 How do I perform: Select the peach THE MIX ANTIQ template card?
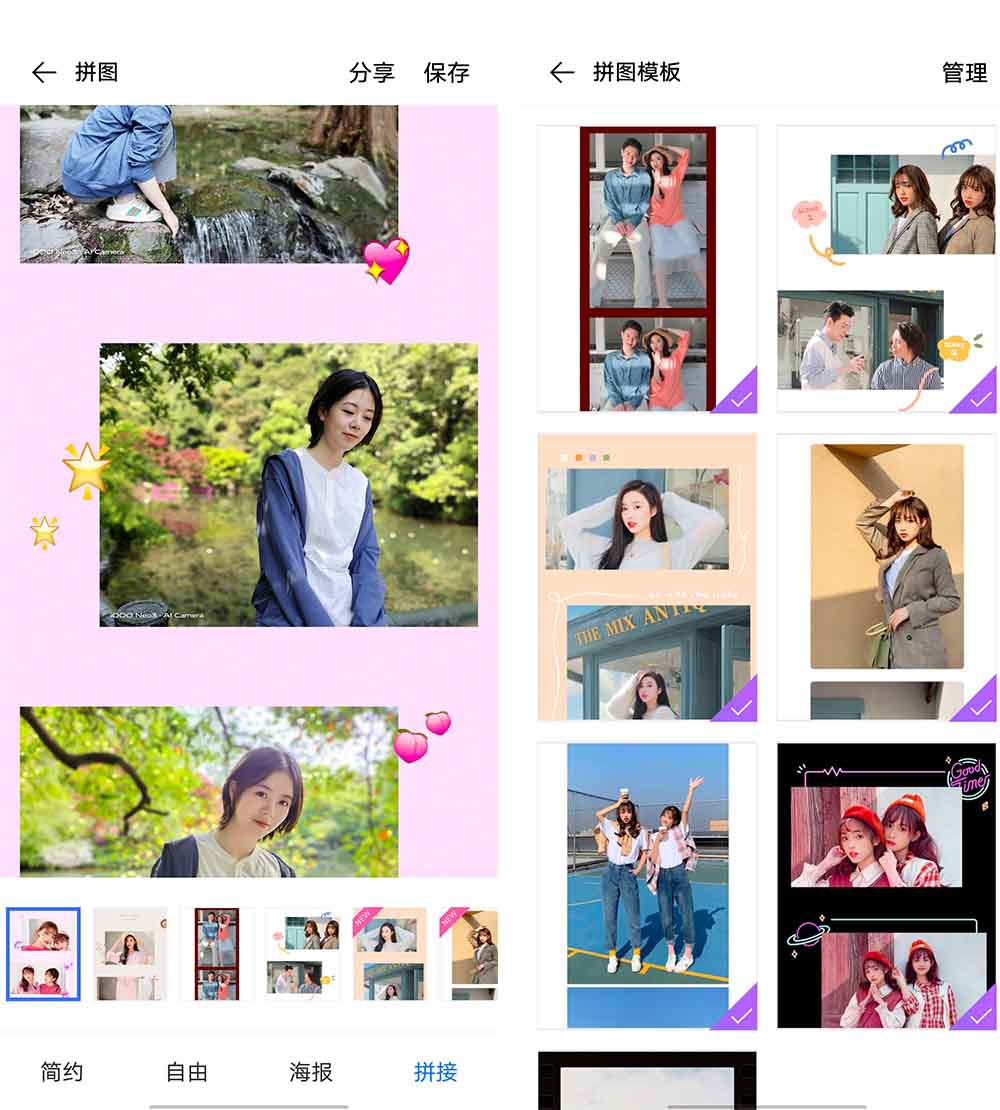[647, 577]
